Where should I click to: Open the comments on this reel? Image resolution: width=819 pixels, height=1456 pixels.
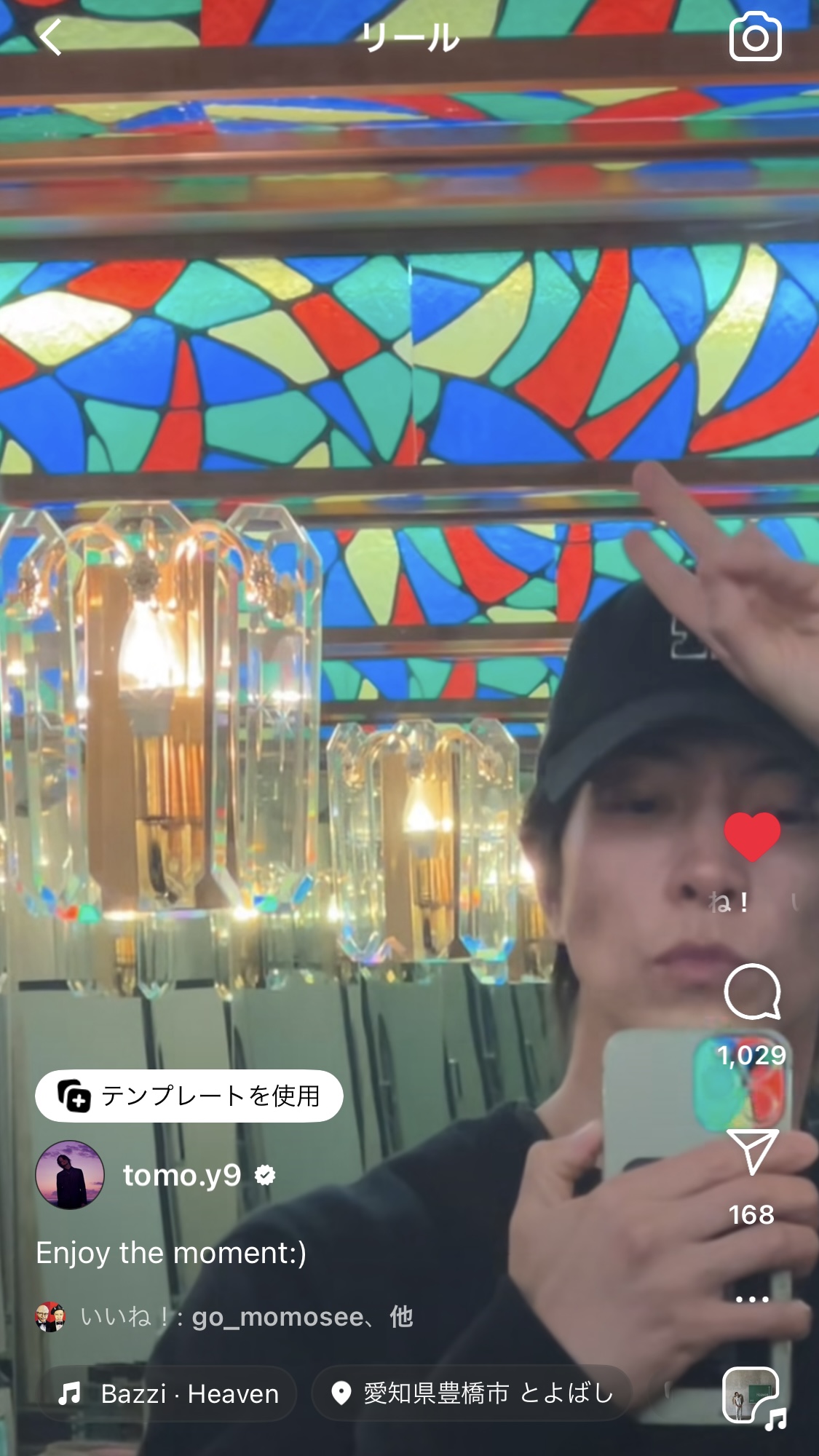(x=752, y=992)
